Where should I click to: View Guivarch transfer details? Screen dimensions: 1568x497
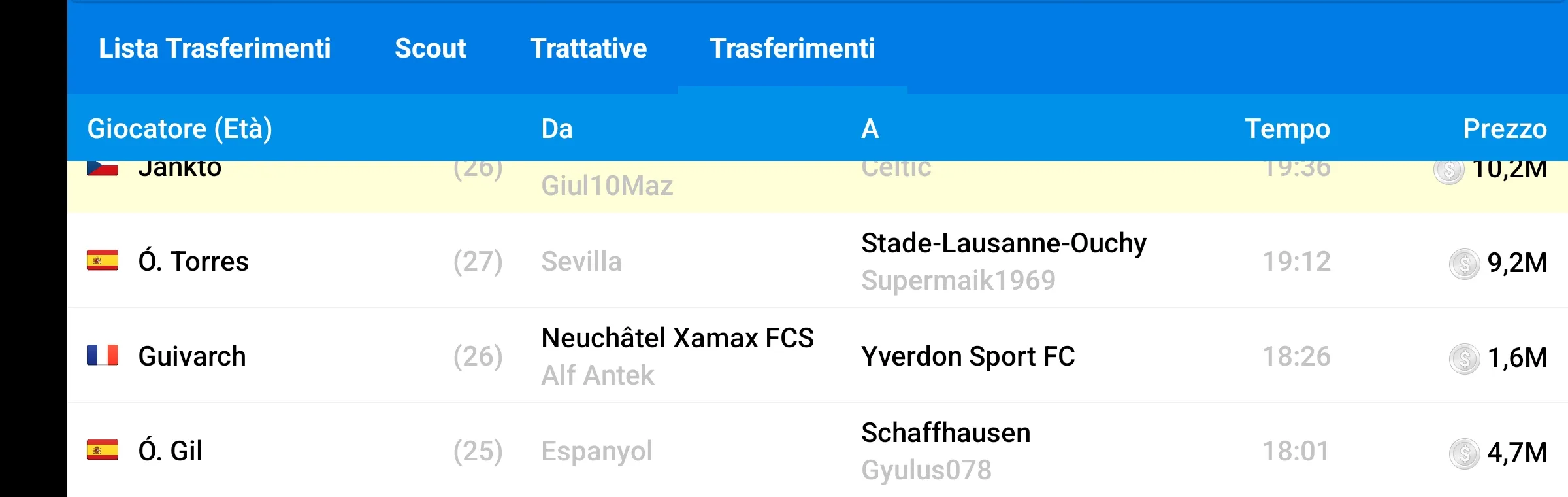pyautogui.click(x=817, y=356)
